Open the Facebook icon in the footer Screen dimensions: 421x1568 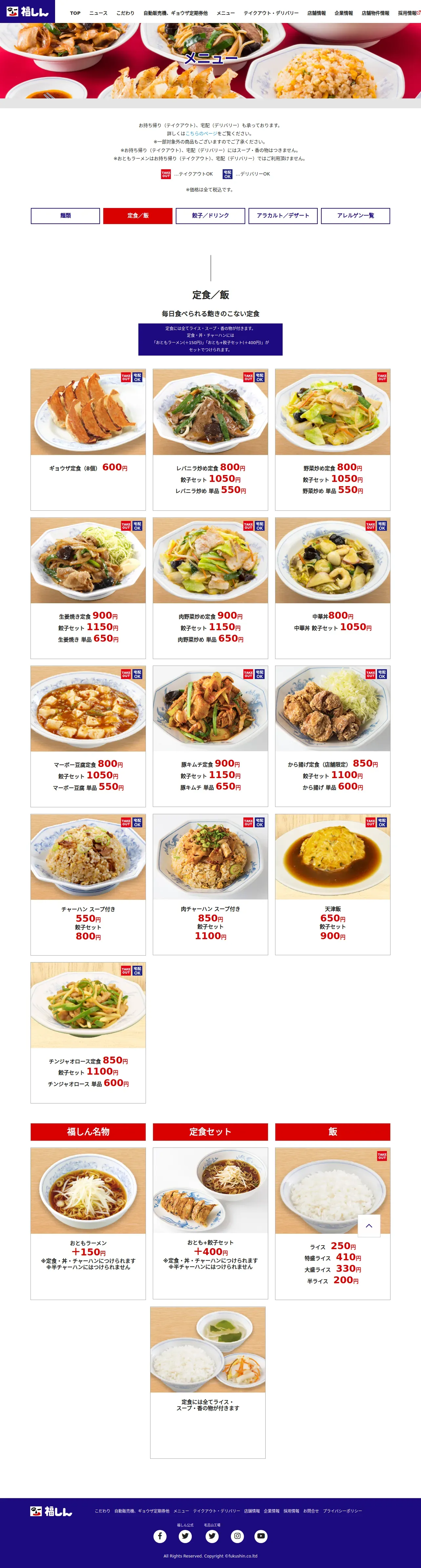[x=160, y=1536]
